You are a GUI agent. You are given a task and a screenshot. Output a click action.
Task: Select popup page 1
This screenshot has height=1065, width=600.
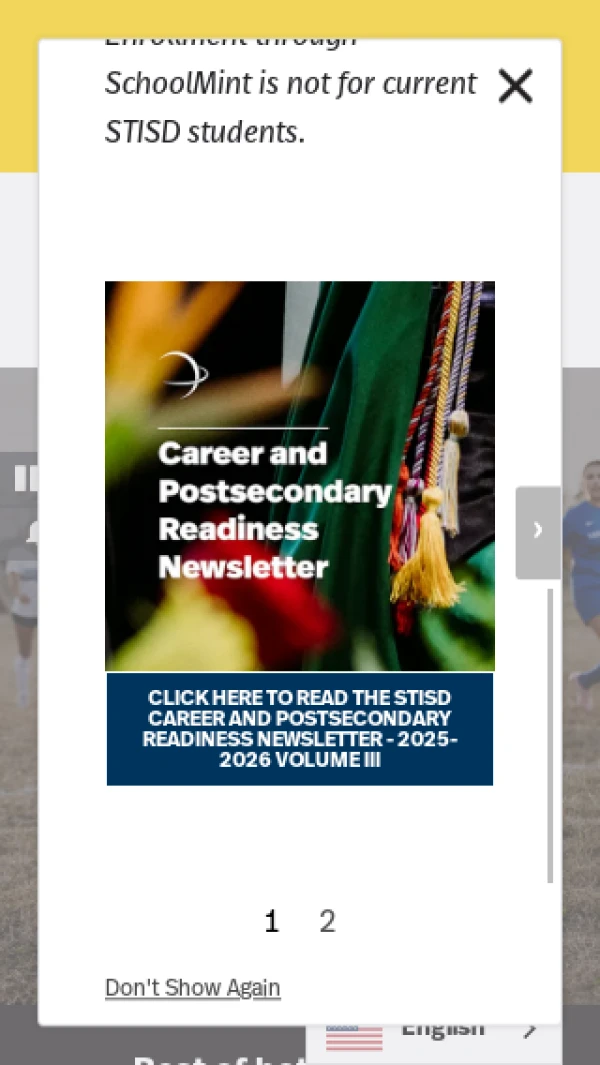click(271, 922)
